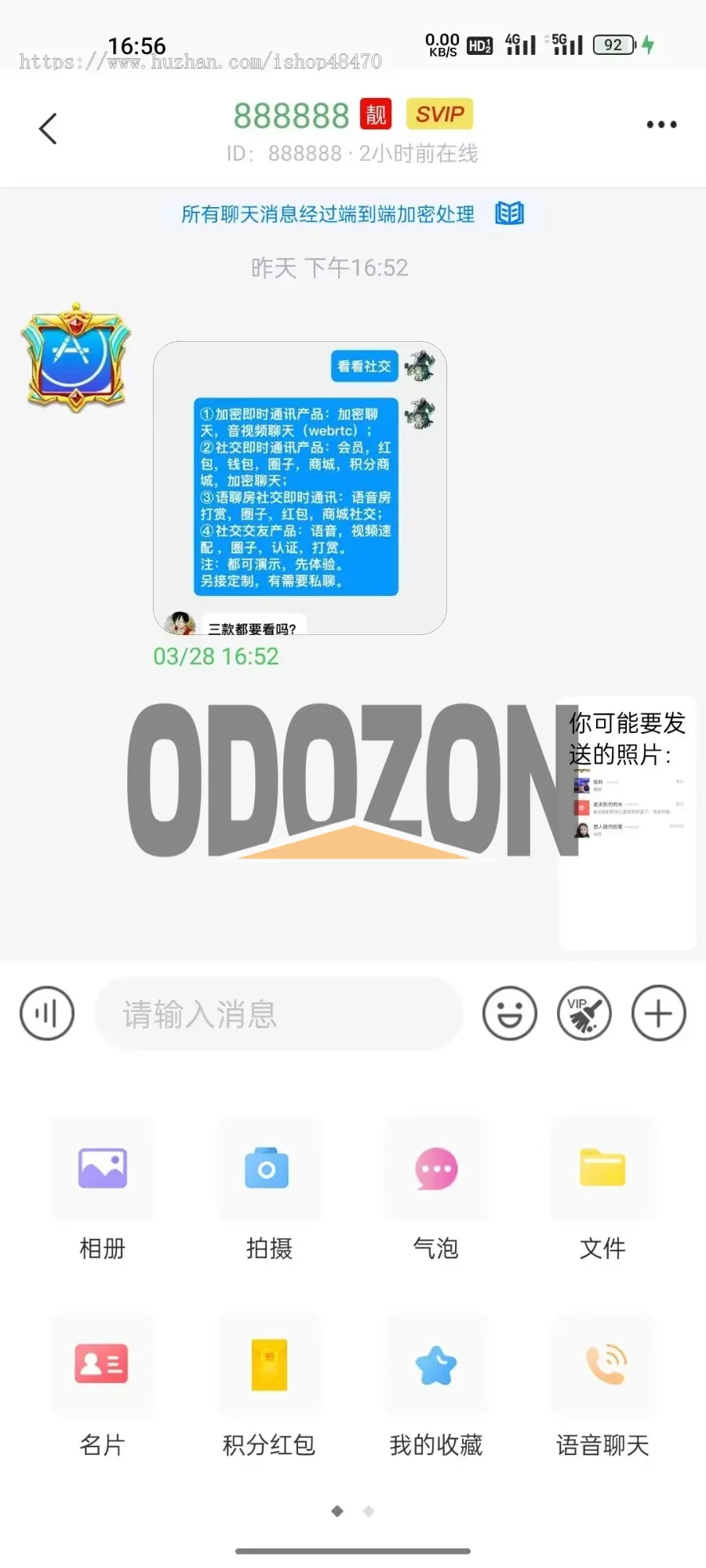This screenshot has width=706, height=1568.
Task: Open the sender's avatar profile
Action: click(75, 358)
